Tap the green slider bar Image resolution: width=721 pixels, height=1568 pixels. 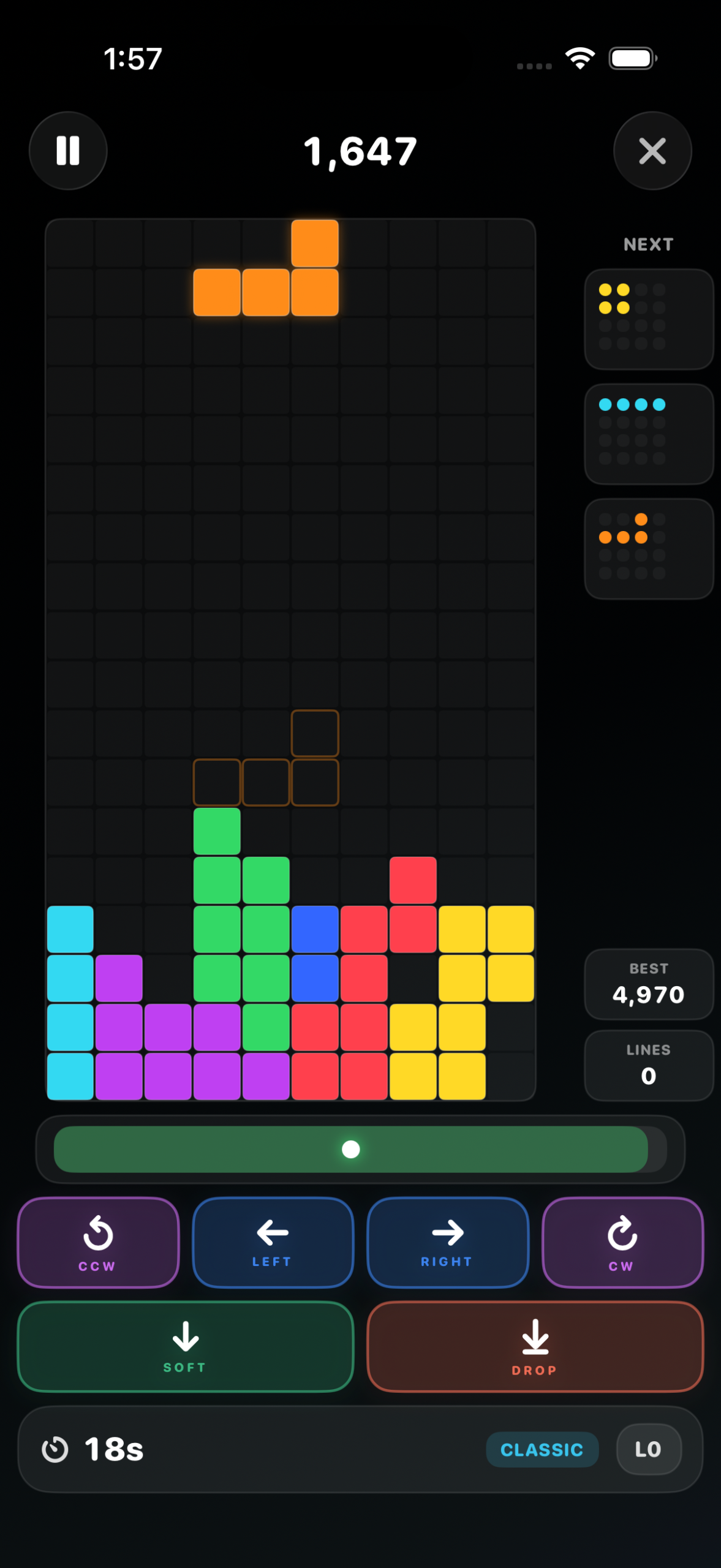[x=350, y=1149]
